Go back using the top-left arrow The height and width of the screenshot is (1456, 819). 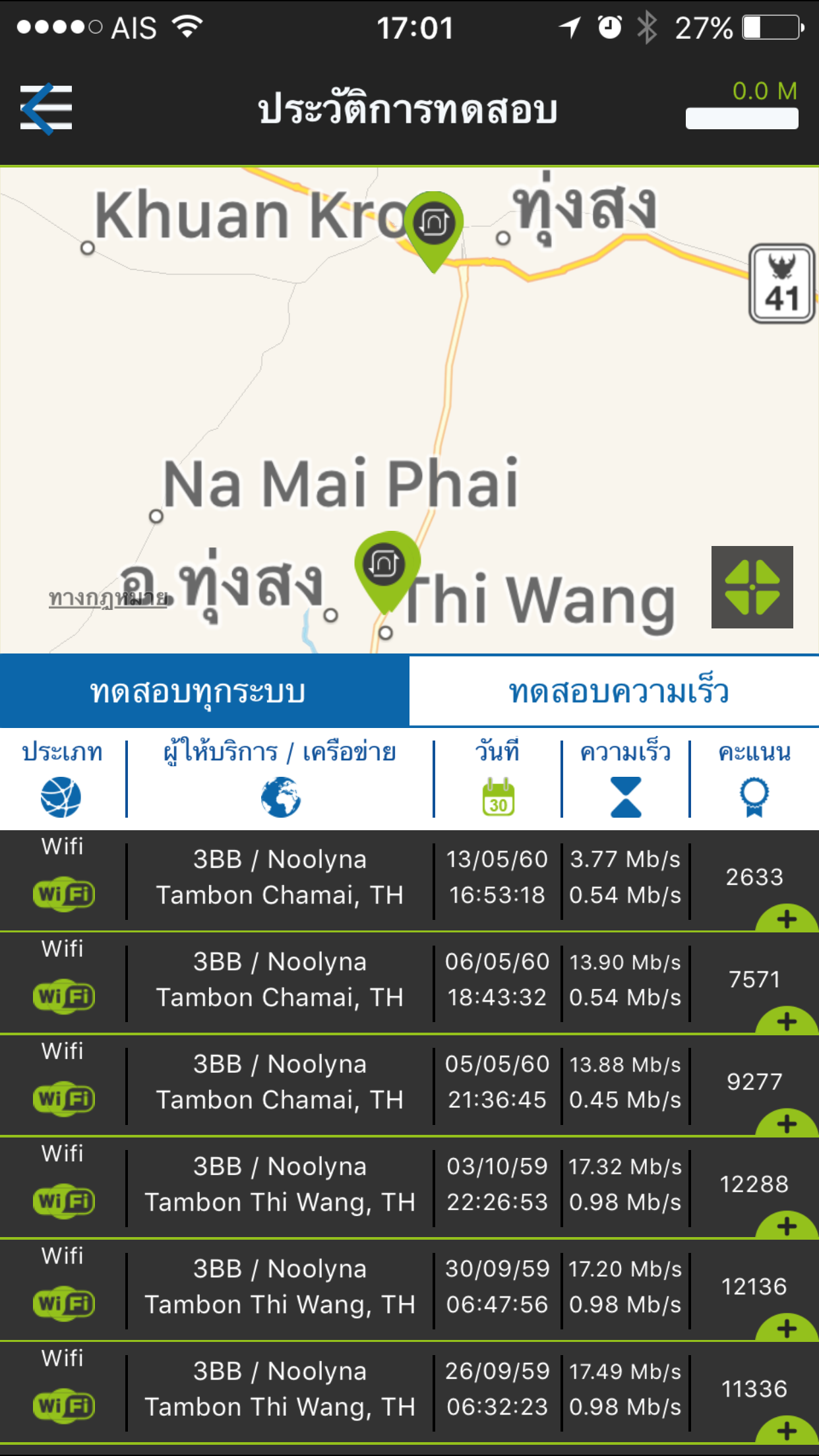[45, 109]
